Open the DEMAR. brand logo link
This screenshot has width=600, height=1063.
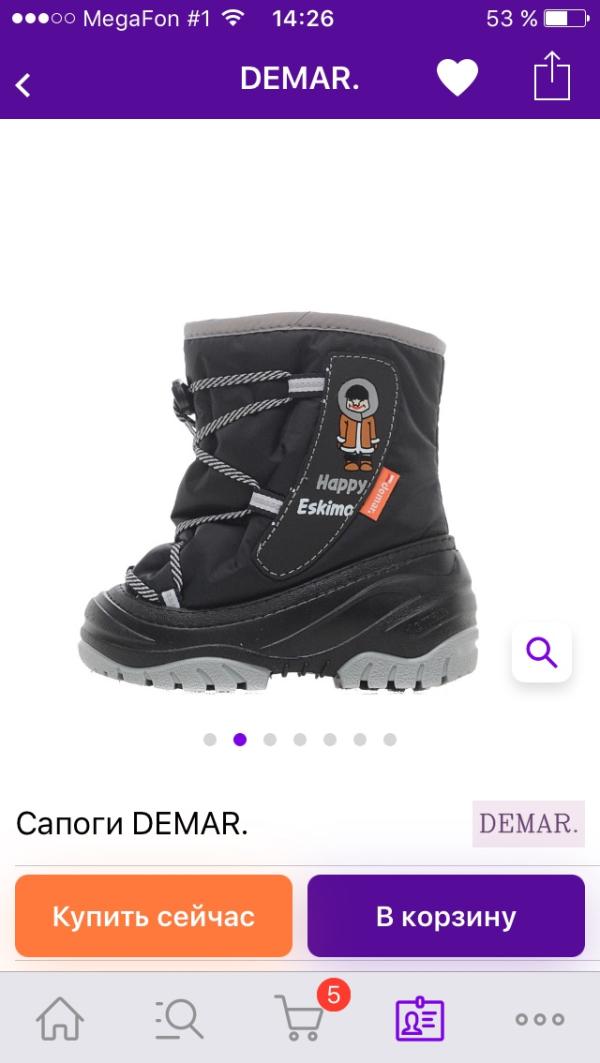point(528,824)
